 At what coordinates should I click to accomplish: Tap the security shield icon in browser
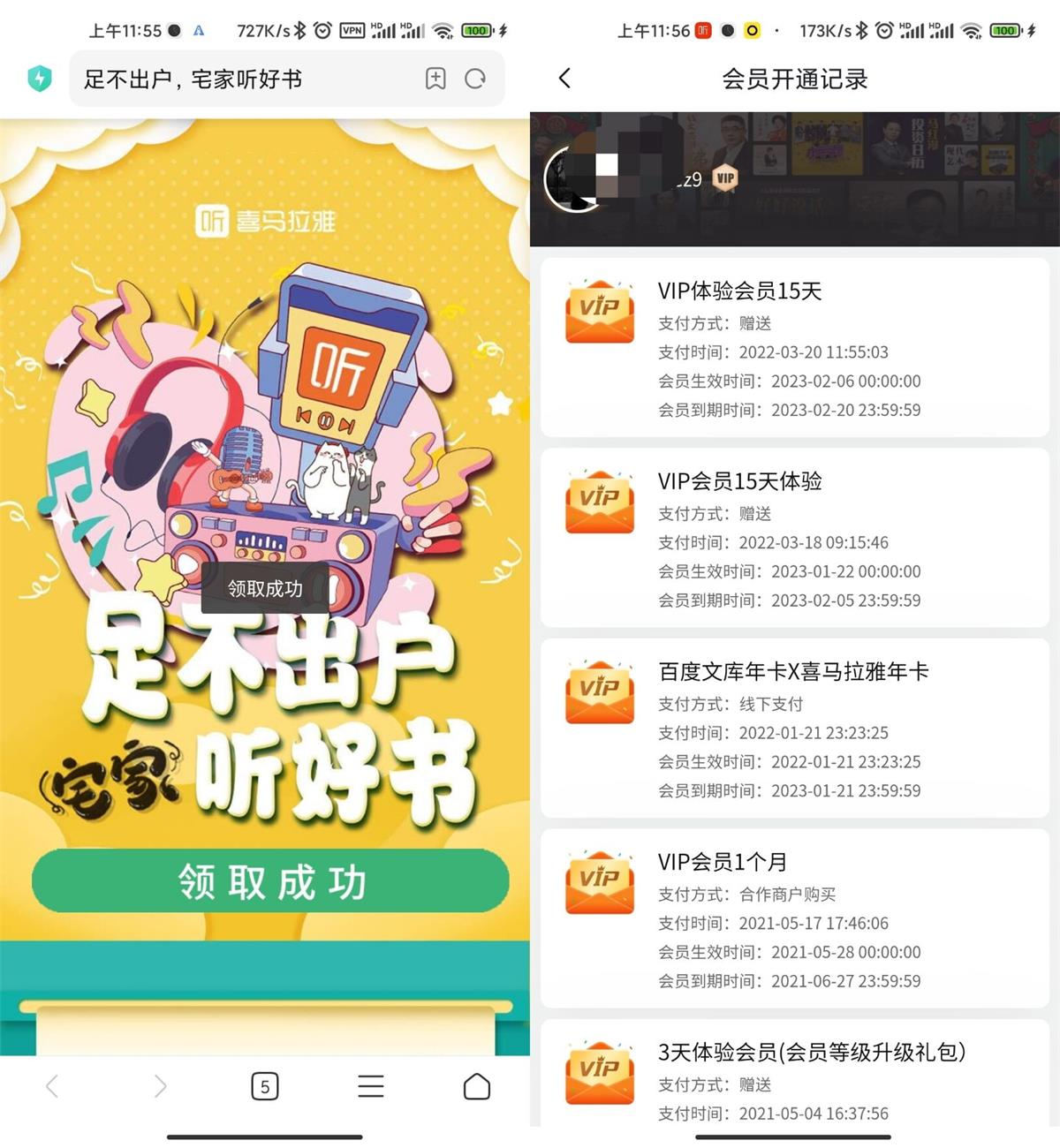pos(40,79)
